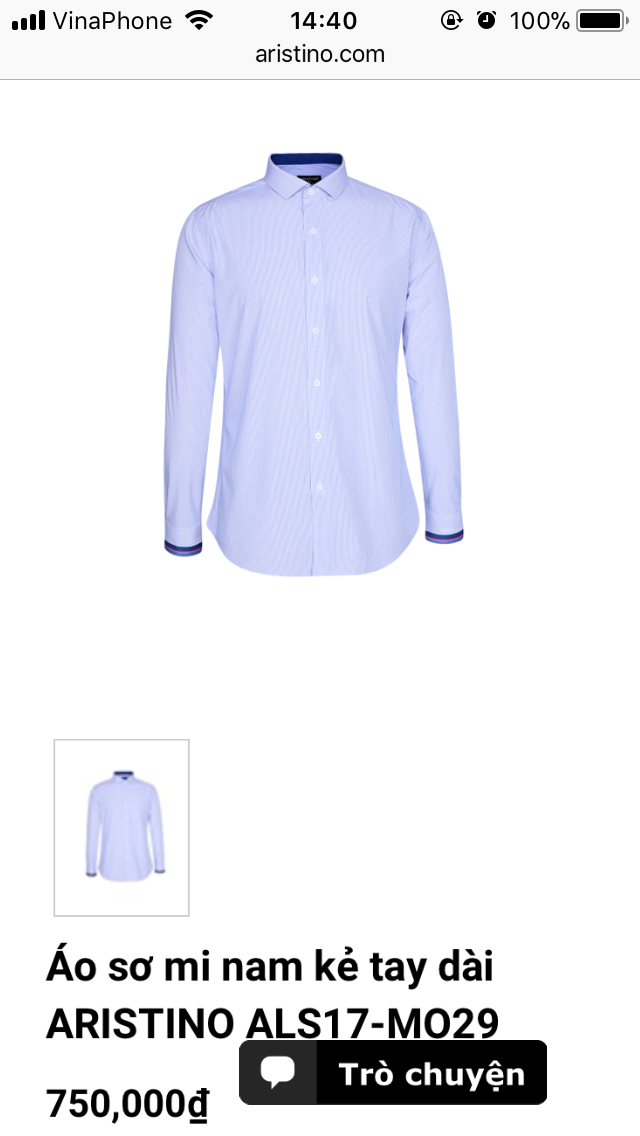Tap the aristino.com address bar
Viewport: 640px width, 1136px height.
click(320, 54)
